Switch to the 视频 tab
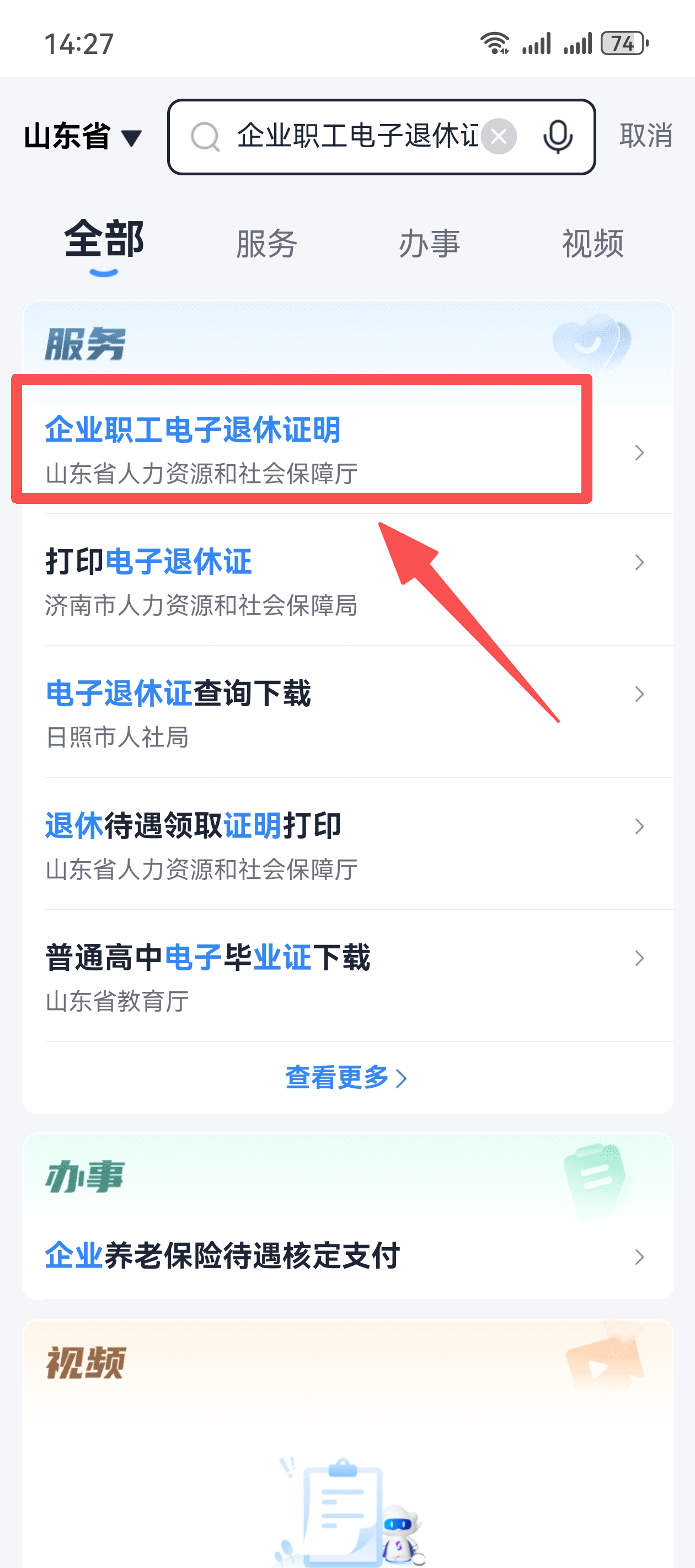Image resolution: width=695 pixels, height=1568 pixels. [592, 244]
